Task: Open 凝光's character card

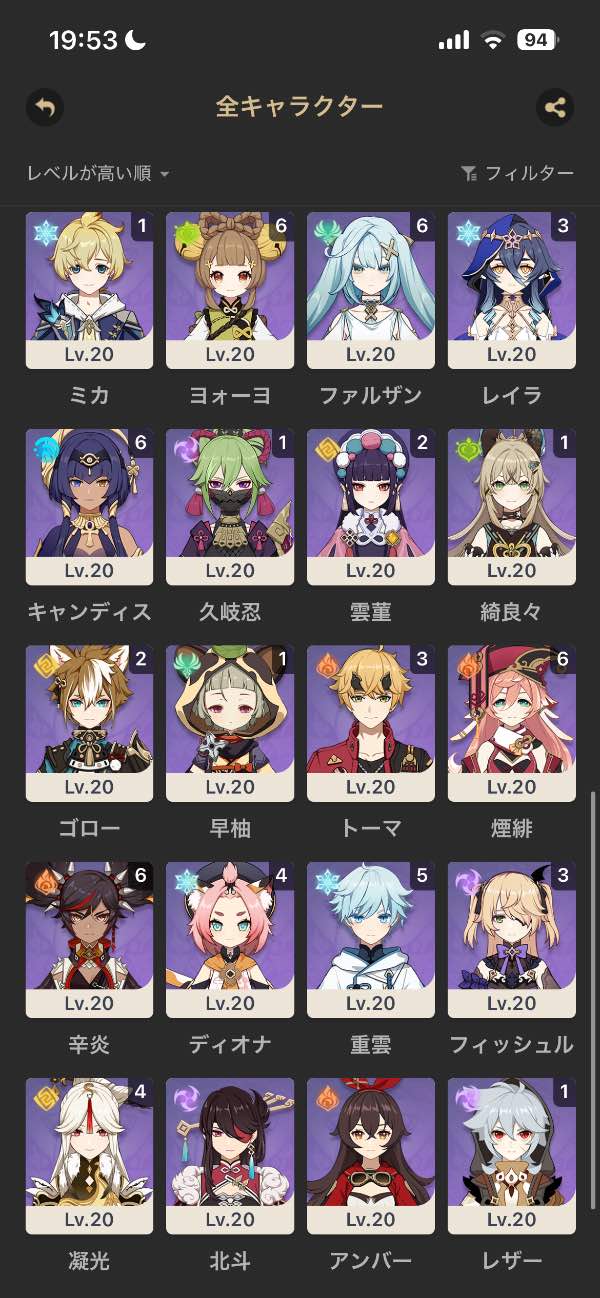Action: pos(89,1156)
